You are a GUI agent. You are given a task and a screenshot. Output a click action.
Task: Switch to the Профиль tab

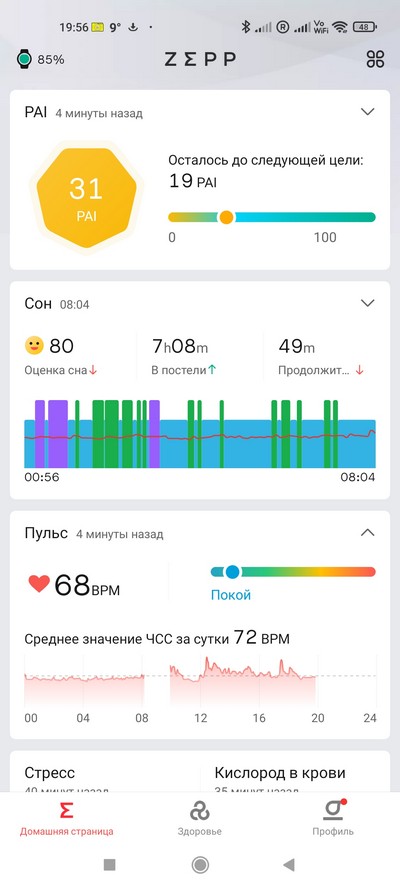[x=333, y=819]
